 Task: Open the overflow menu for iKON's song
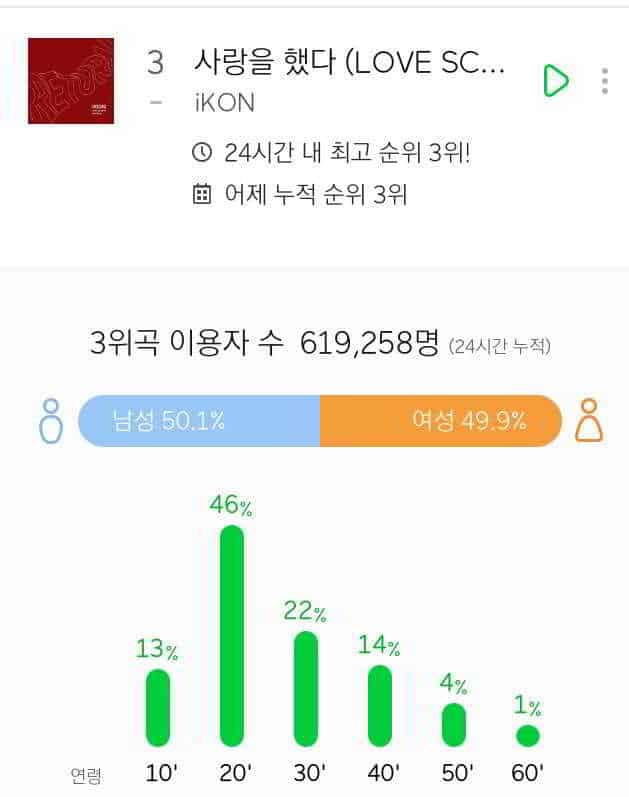605,81
